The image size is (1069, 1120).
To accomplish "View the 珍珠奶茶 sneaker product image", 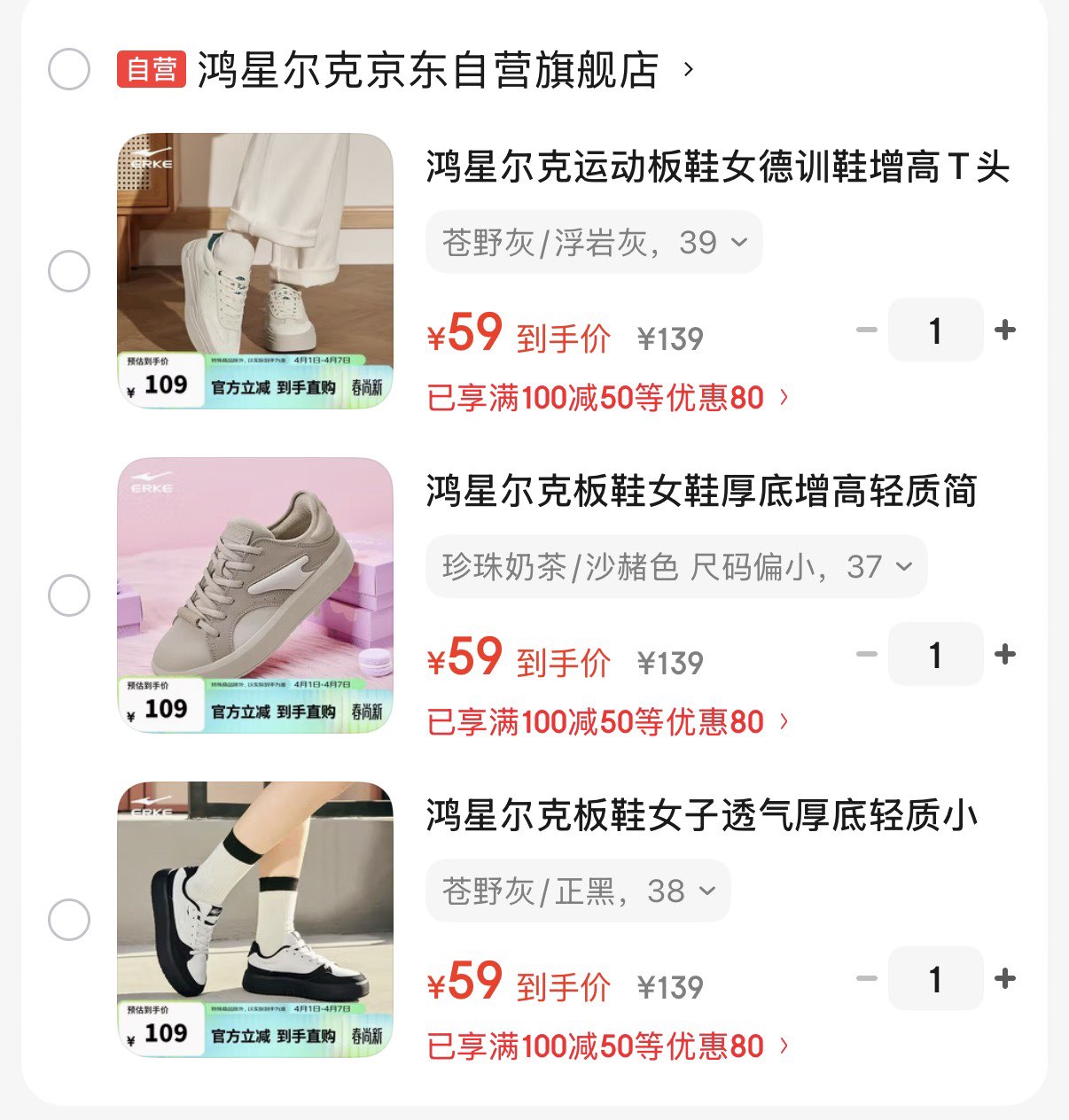I will pos(256,595).
